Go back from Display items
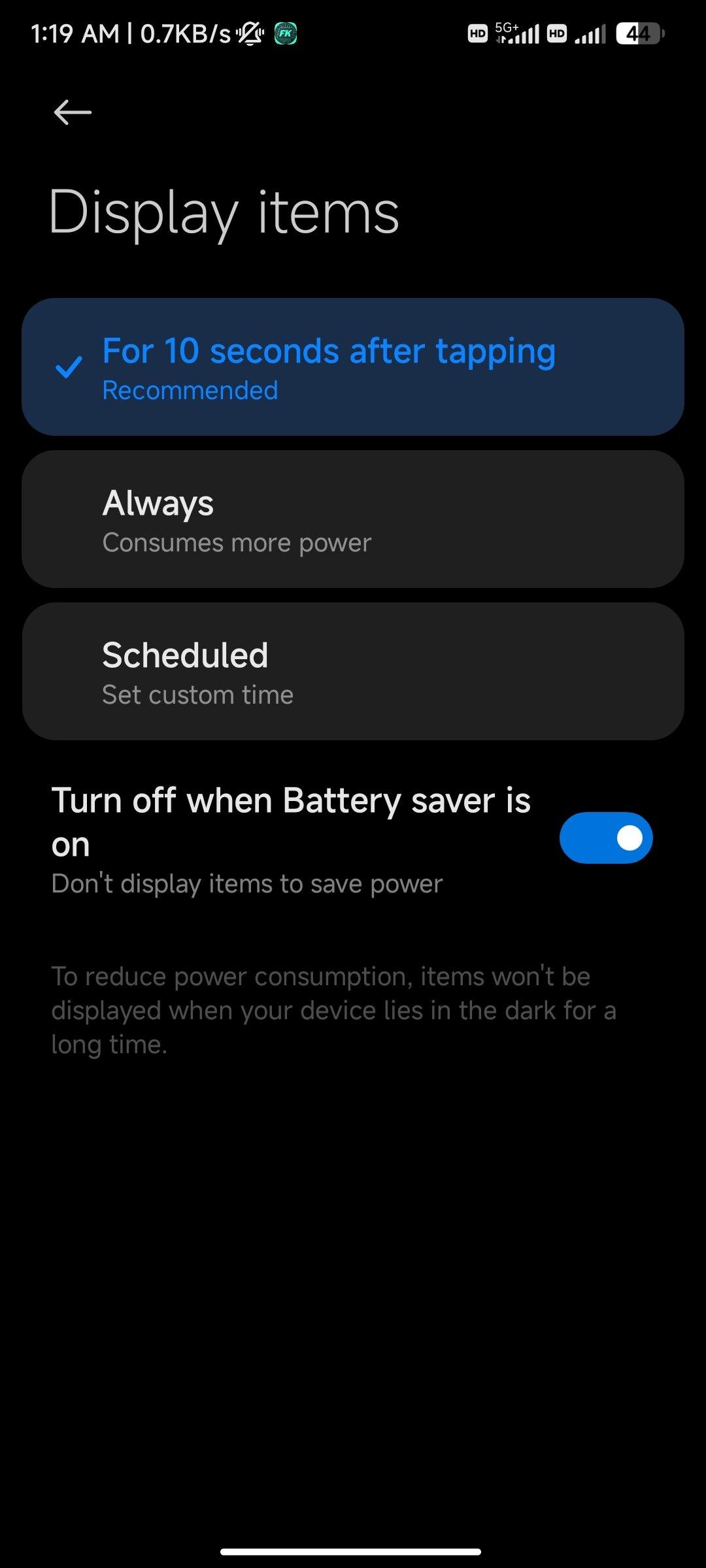The image size is (706, 1568). (72, 112)
